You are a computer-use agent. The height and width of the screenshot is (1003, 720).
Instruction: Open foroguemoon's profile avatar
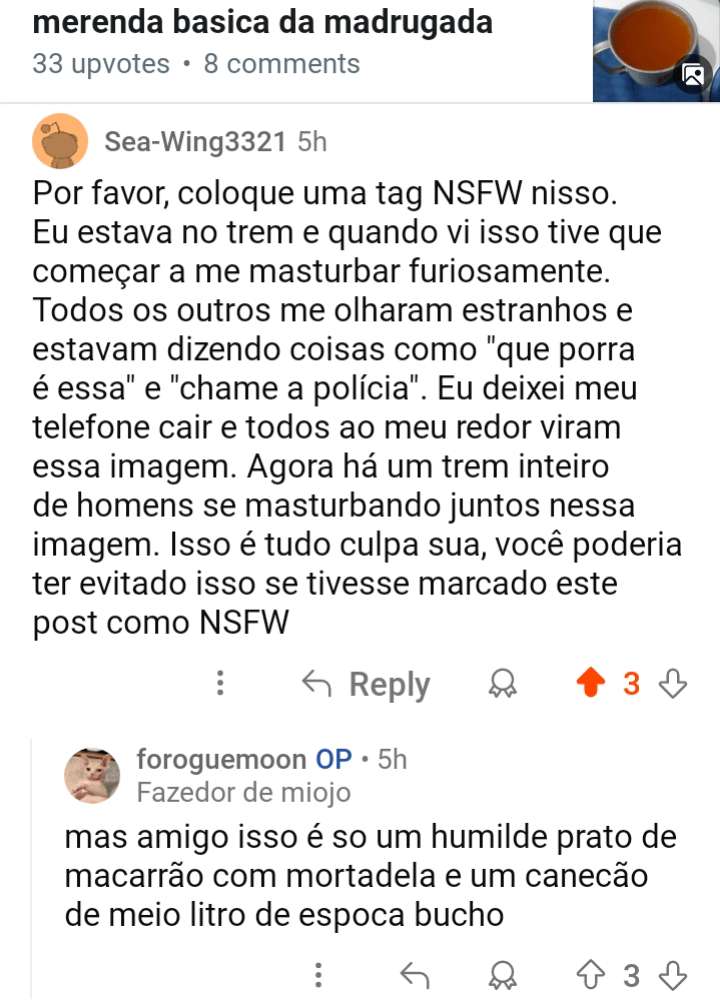click(x=92, y=775)
